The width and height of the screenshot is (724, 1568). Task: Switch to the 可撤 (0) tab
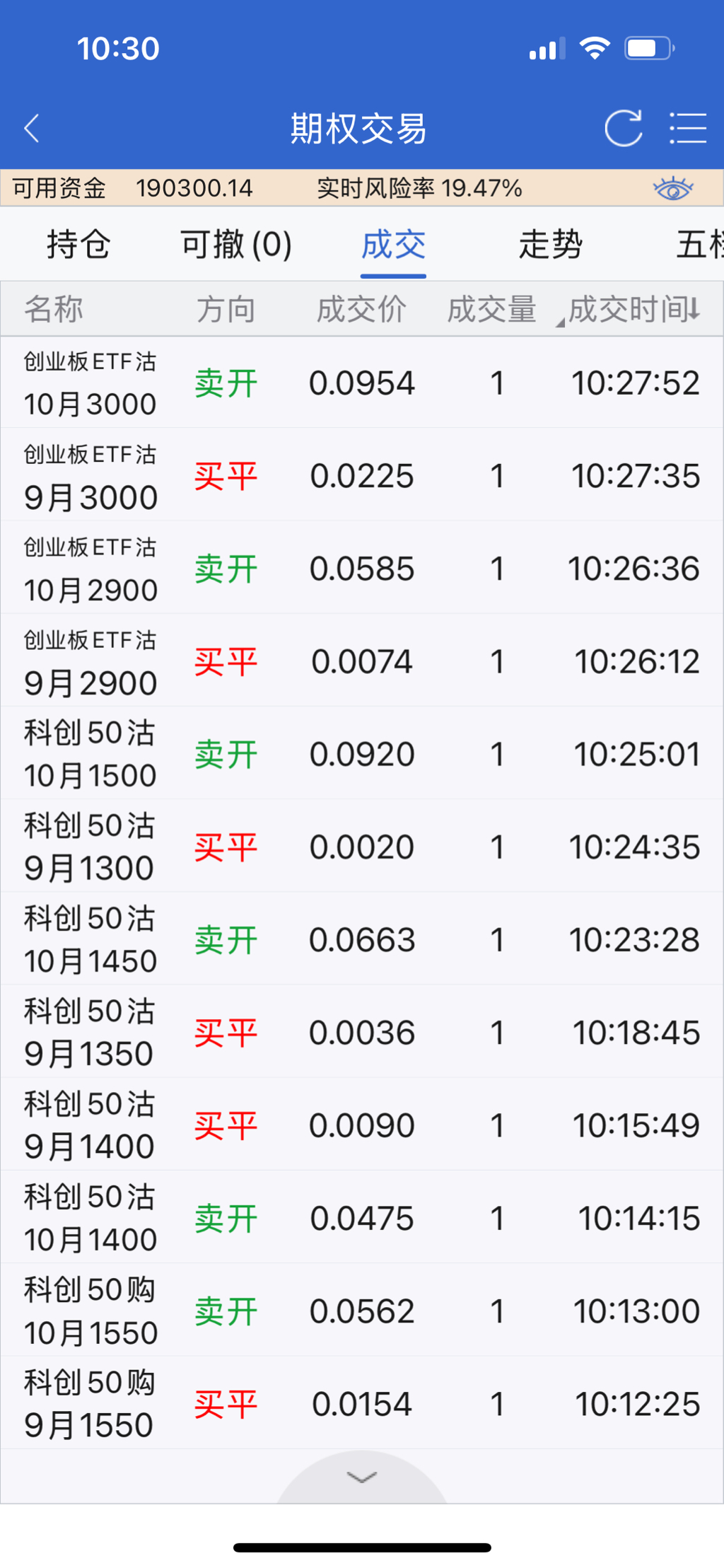[236, 245]
